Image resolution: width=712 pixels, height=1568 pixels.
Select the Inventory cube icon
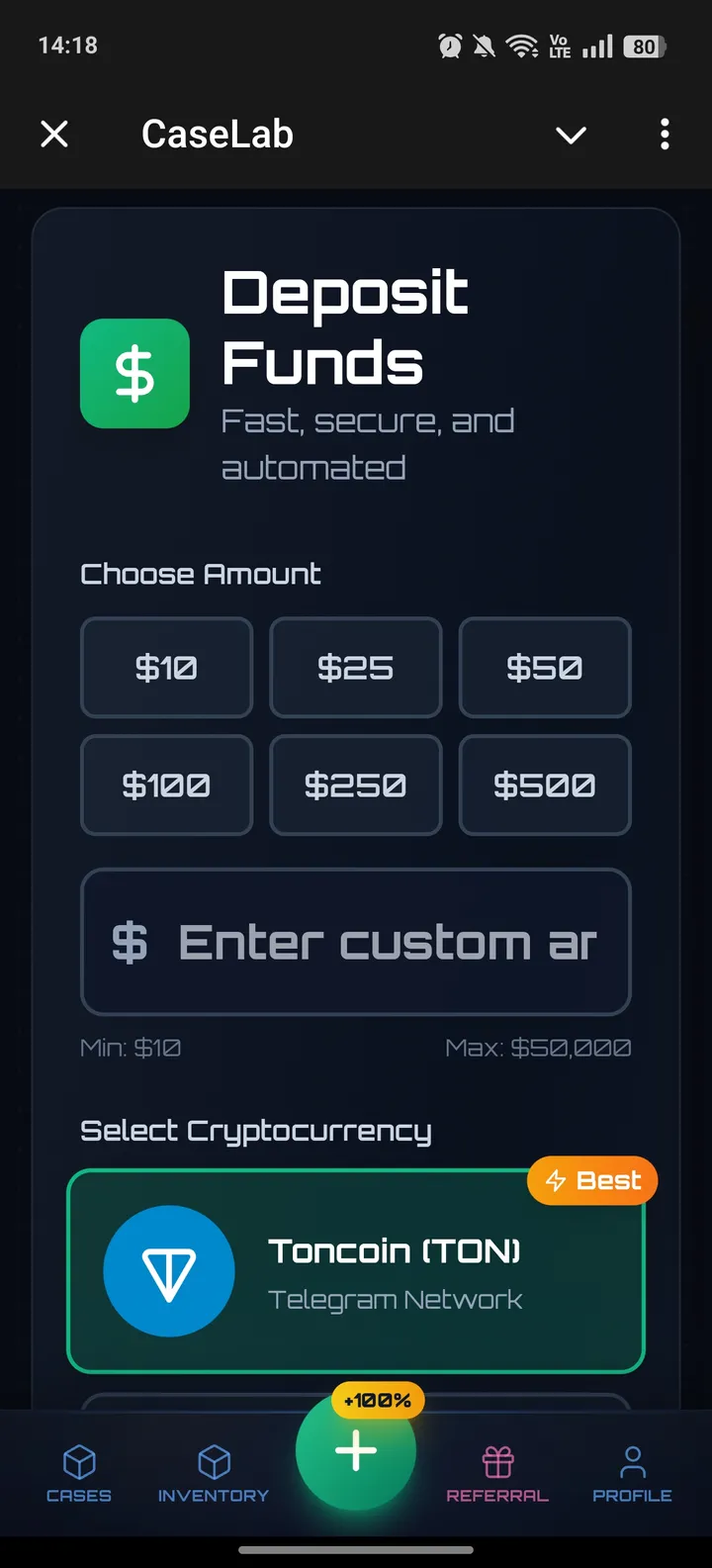click(x=214, y=1461)
